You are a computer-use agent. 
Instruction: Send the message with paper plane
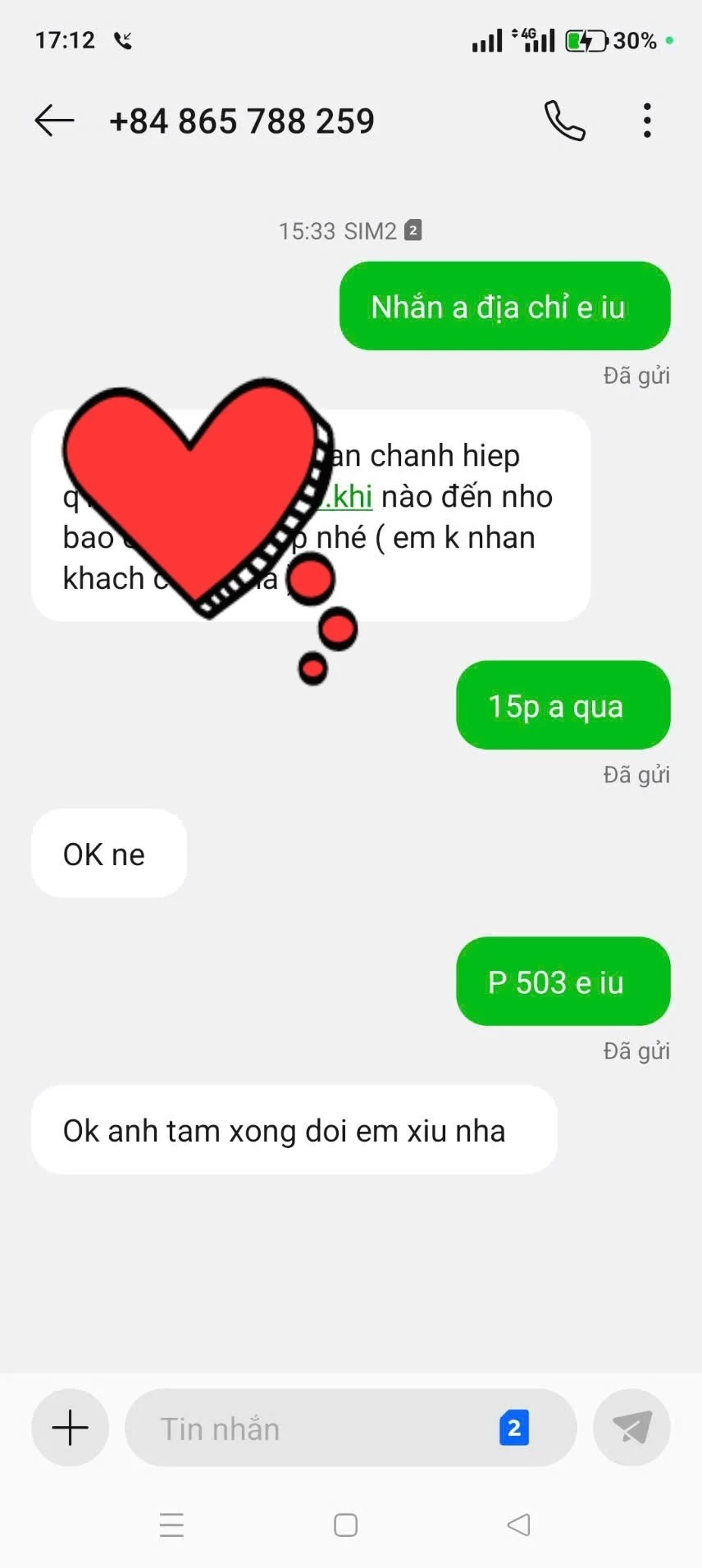[631, 1428]
